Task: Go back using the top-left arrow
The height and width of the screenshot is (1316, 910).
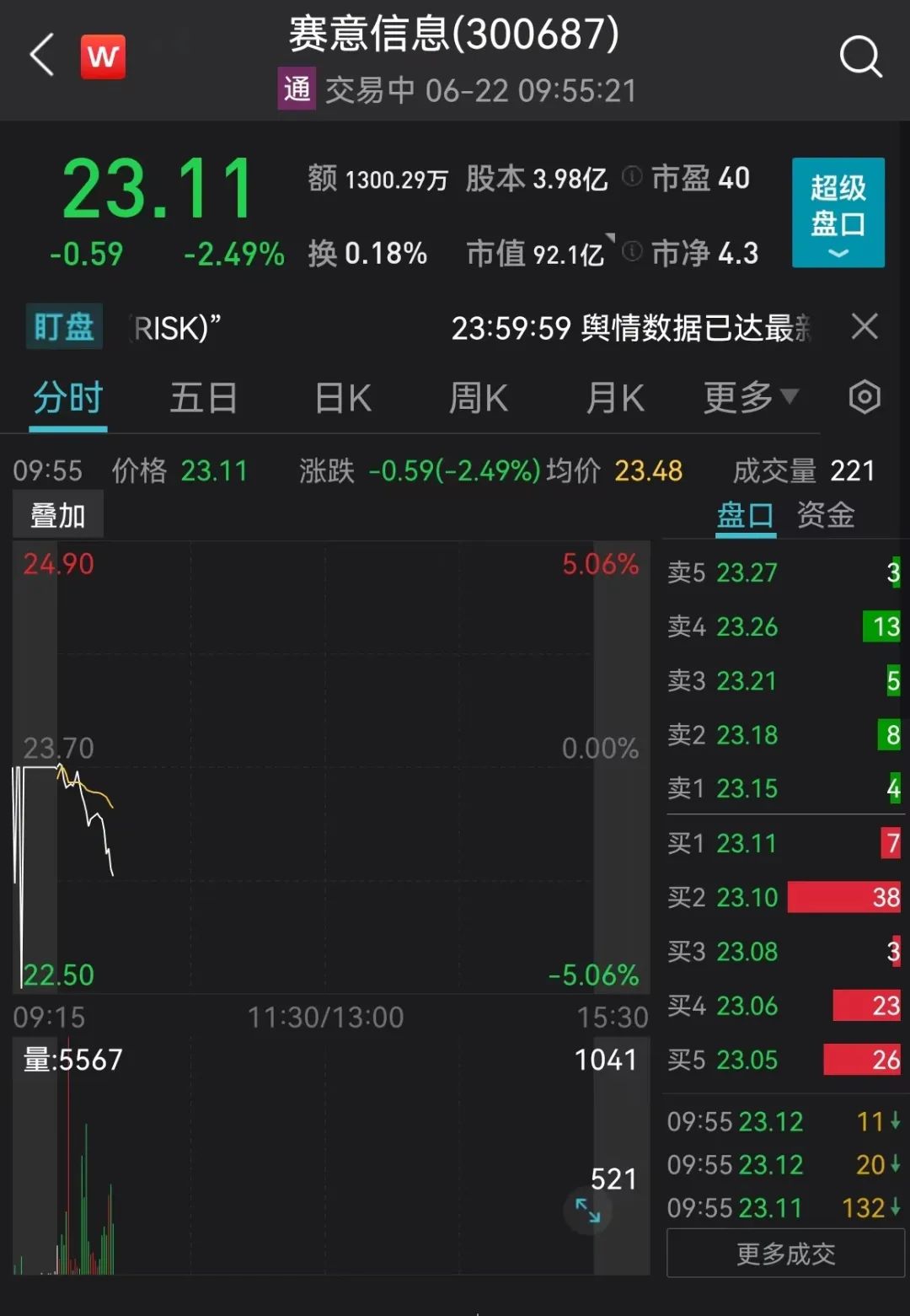Action: (x=42, y=56)
